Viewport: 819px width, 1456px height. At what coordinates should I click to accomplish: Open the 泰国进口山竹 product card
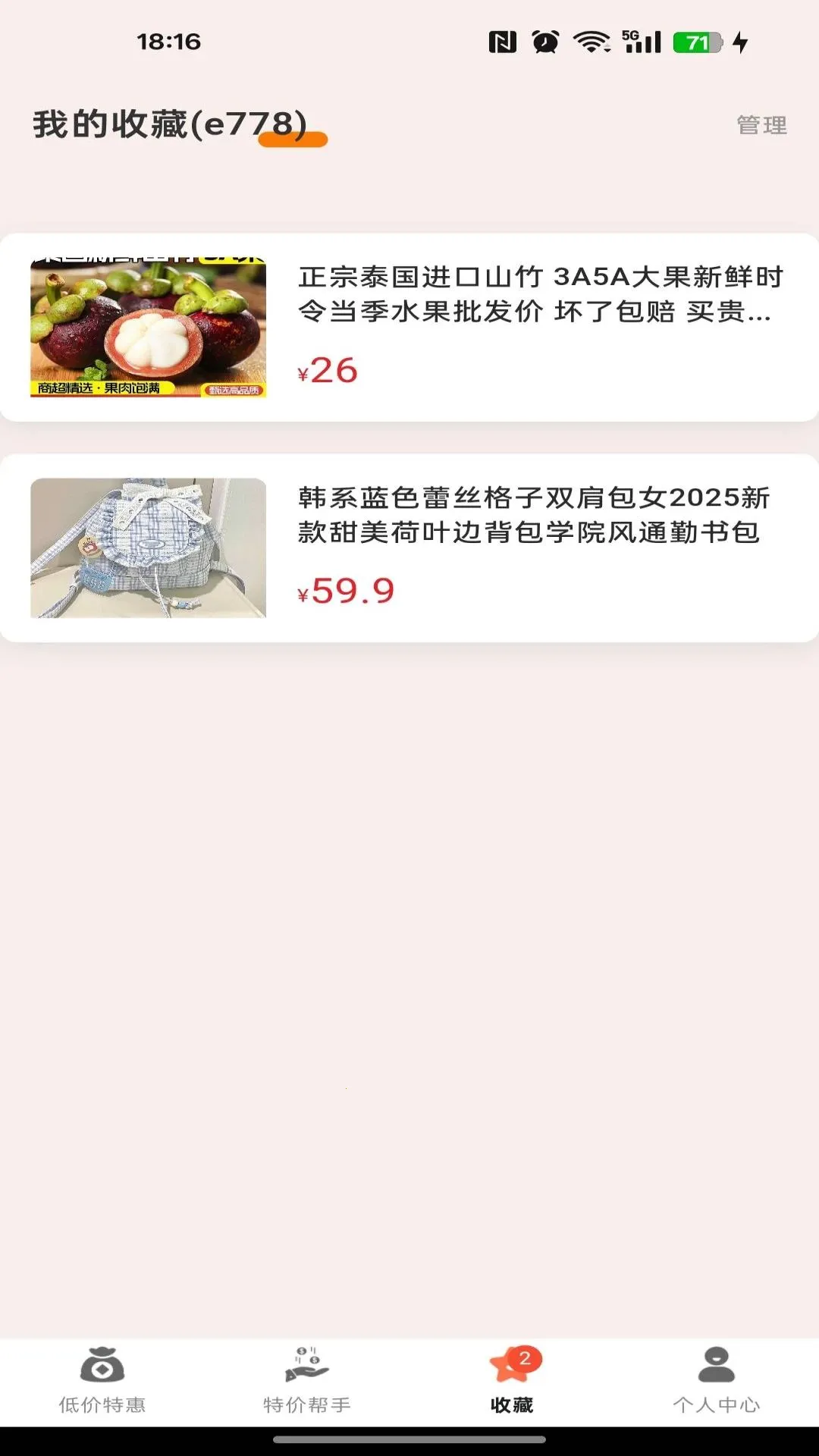409,327
